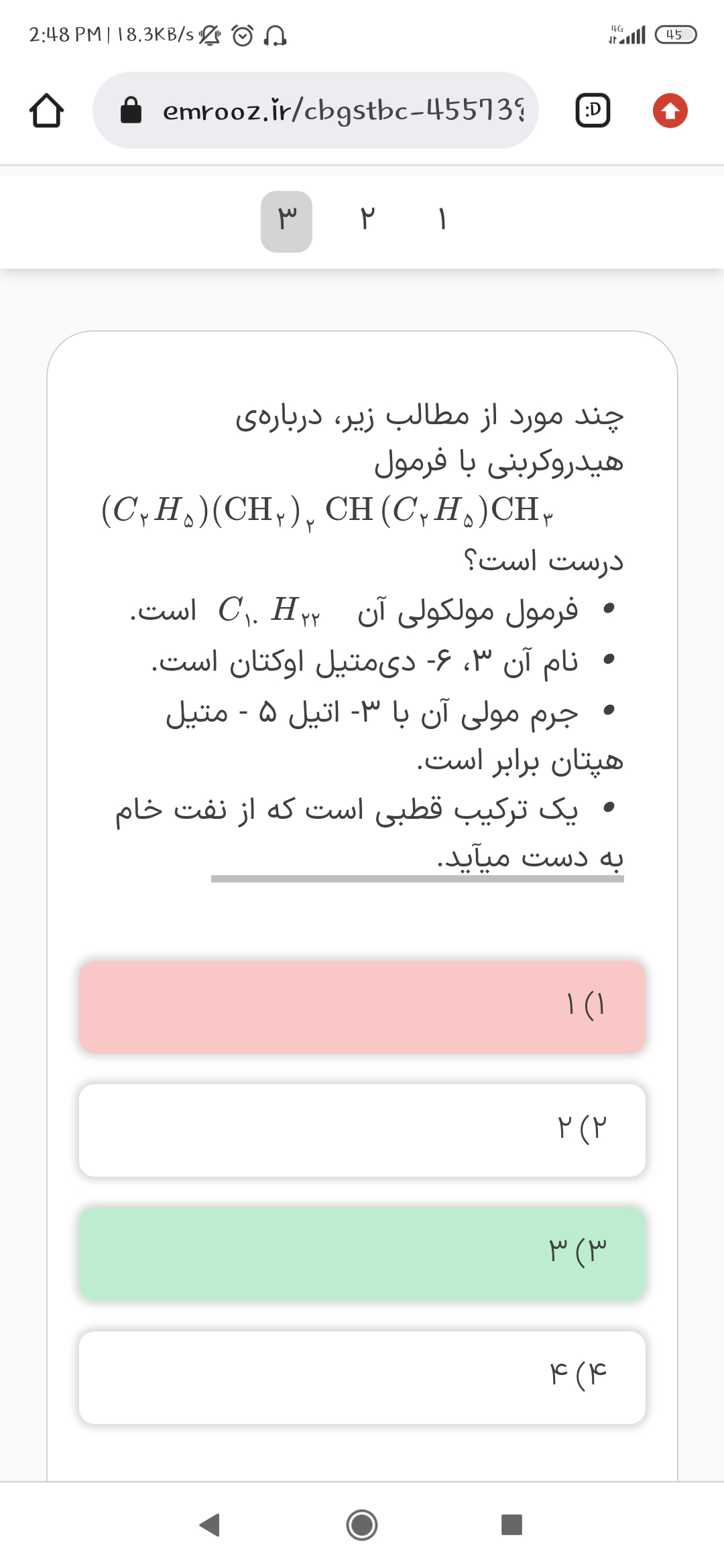This screenshot has width=724, height=1568.
Task: Jump to question ۳
Action: pyautogui.click(x=286, y=221)
